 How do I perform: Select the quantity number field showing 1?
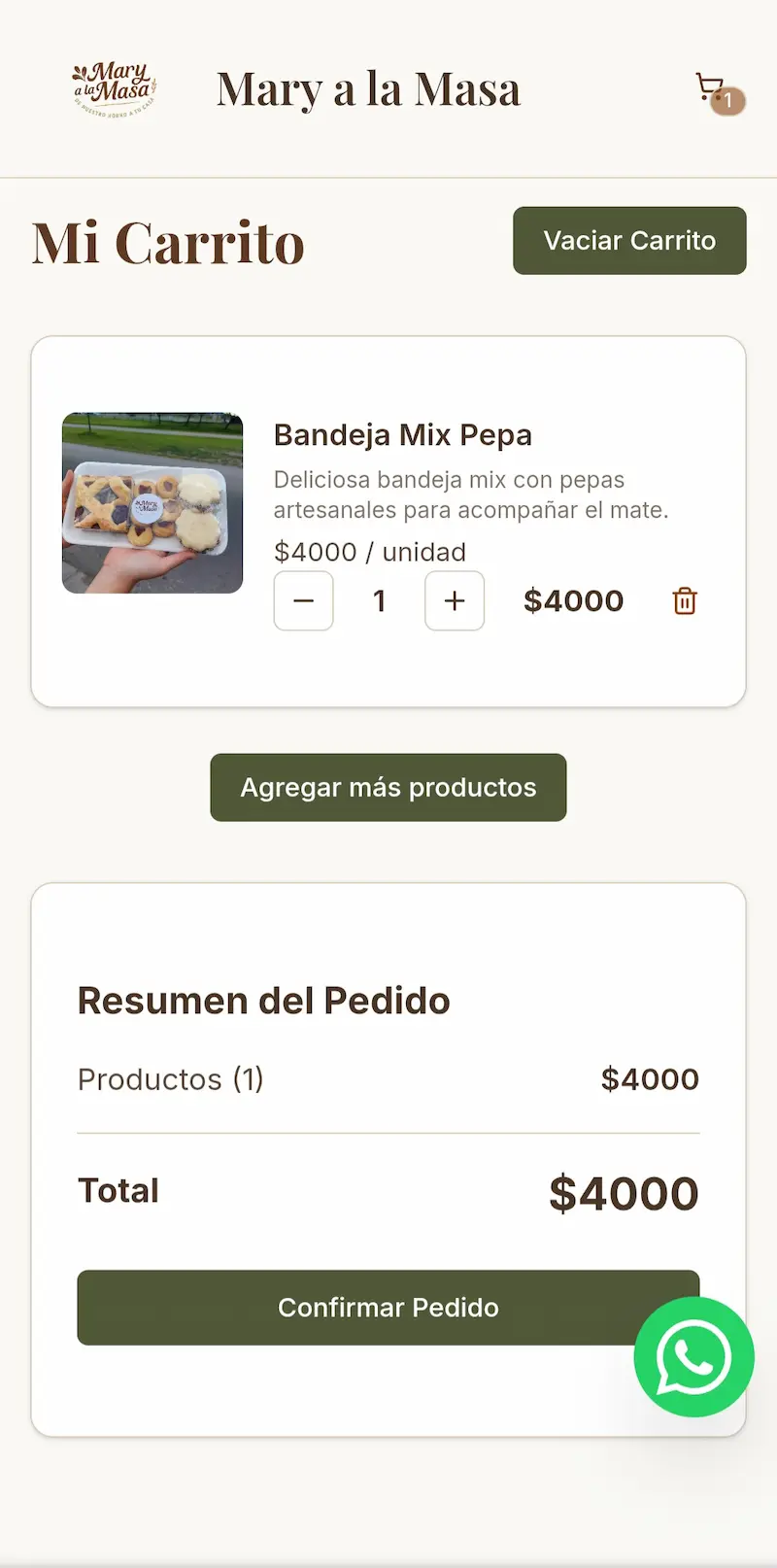tap(379, 601)
